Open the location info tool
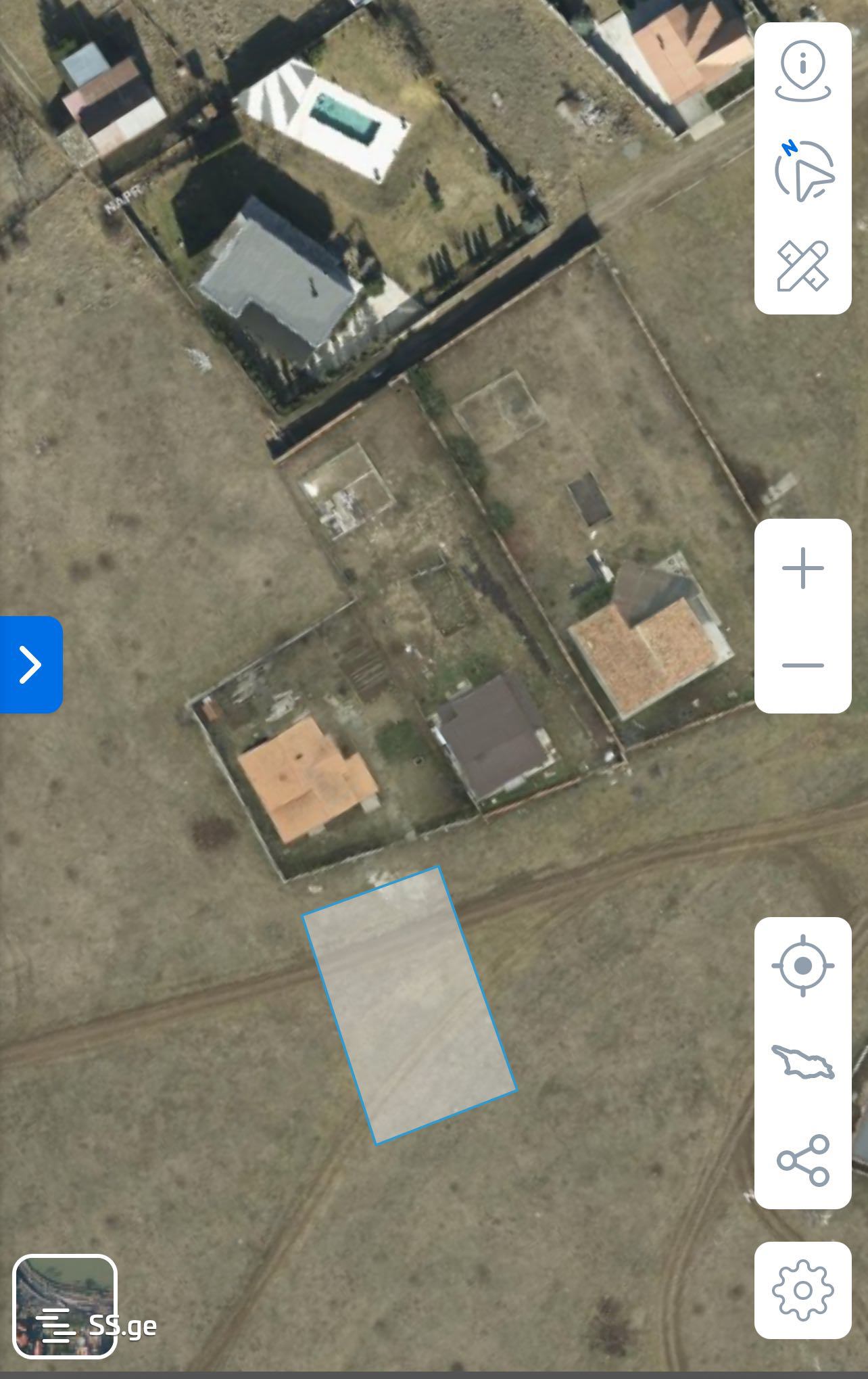868x1379 pixels. click(802, 71)
